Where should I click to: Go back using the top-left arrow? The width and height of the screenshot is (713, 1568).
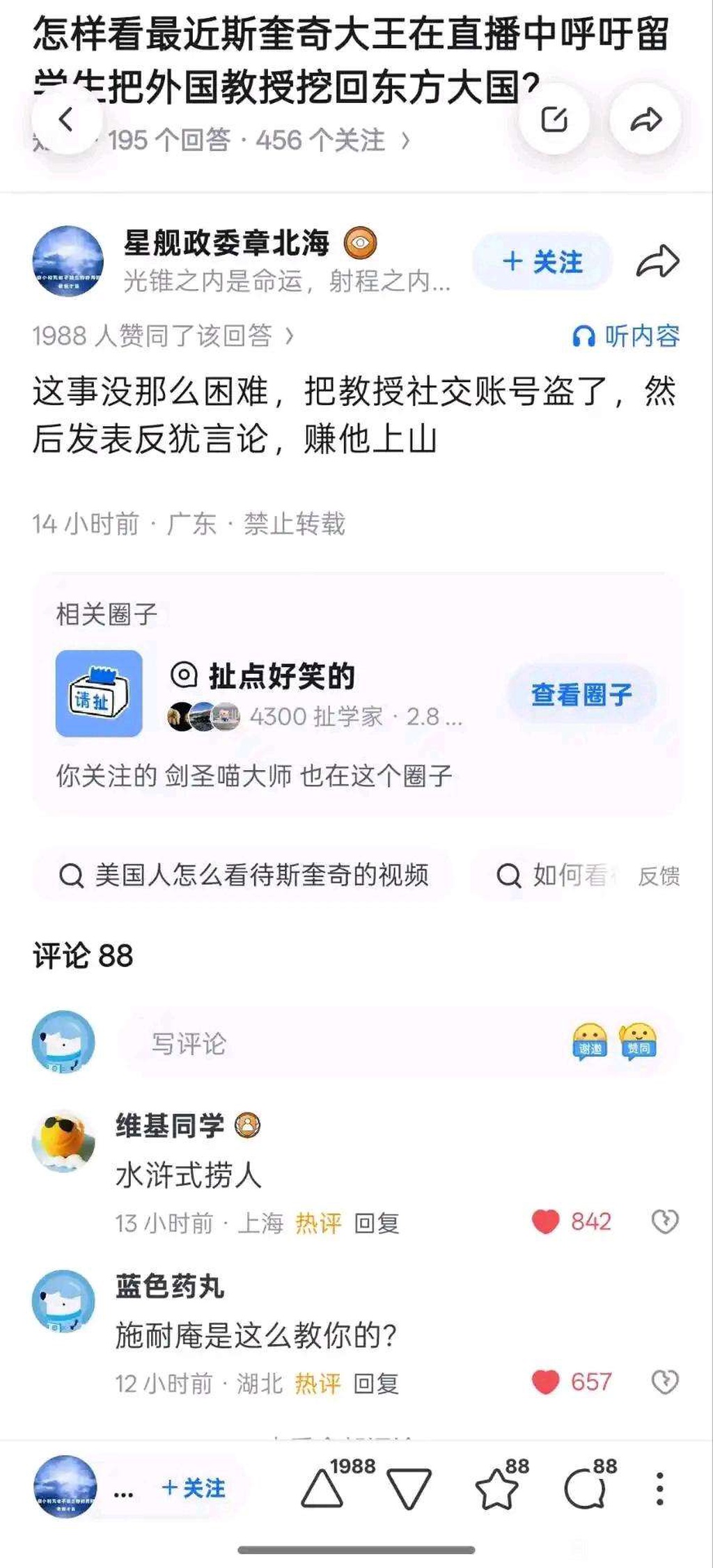tap(66, 120)
